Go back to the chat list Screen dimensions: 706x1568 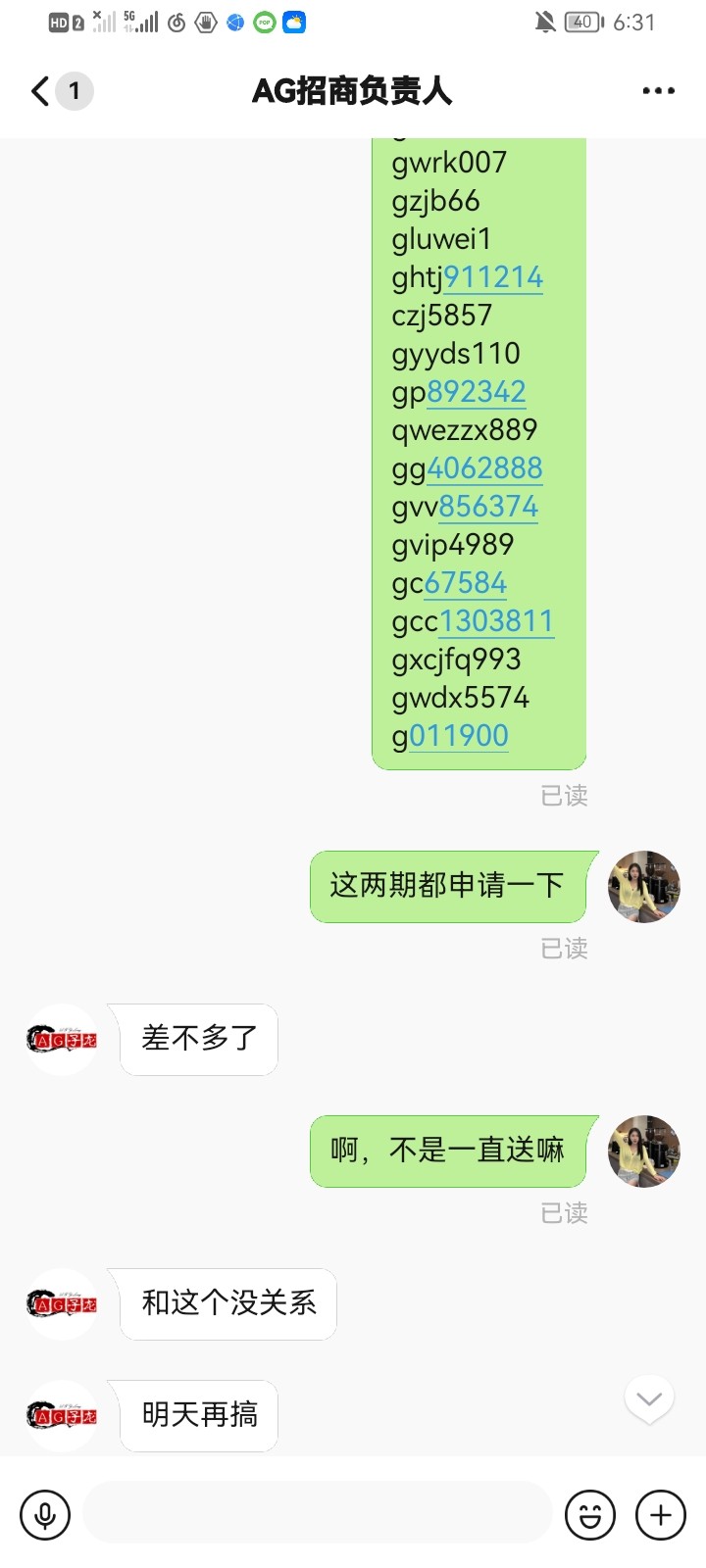pyautogui.click(x=40, y=91)
